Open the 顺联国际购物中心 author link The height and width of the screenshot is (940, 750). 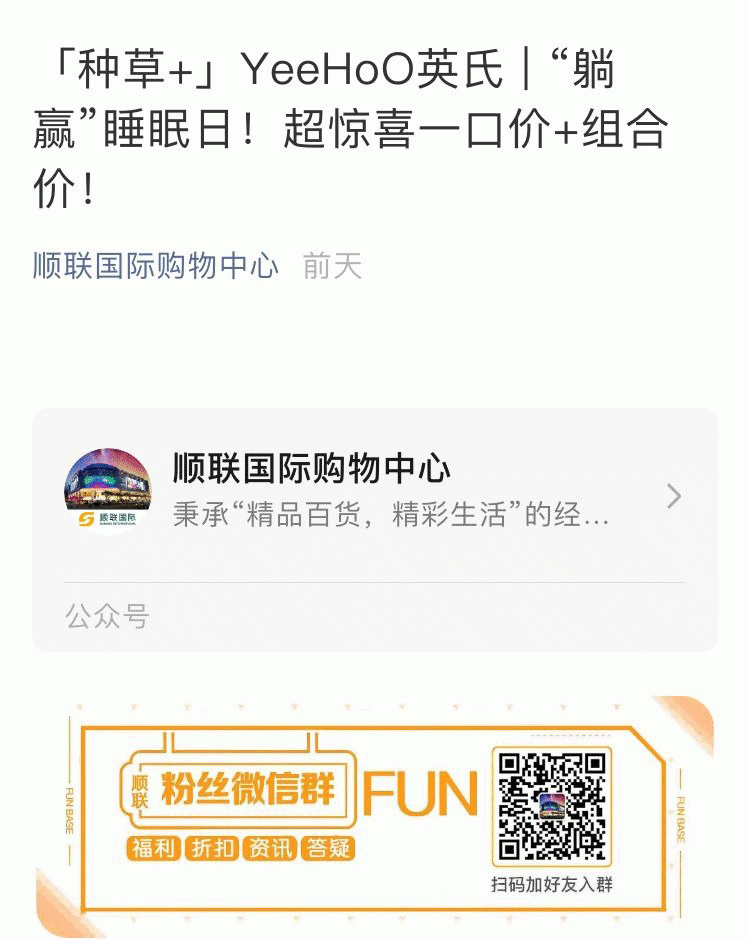156,266
